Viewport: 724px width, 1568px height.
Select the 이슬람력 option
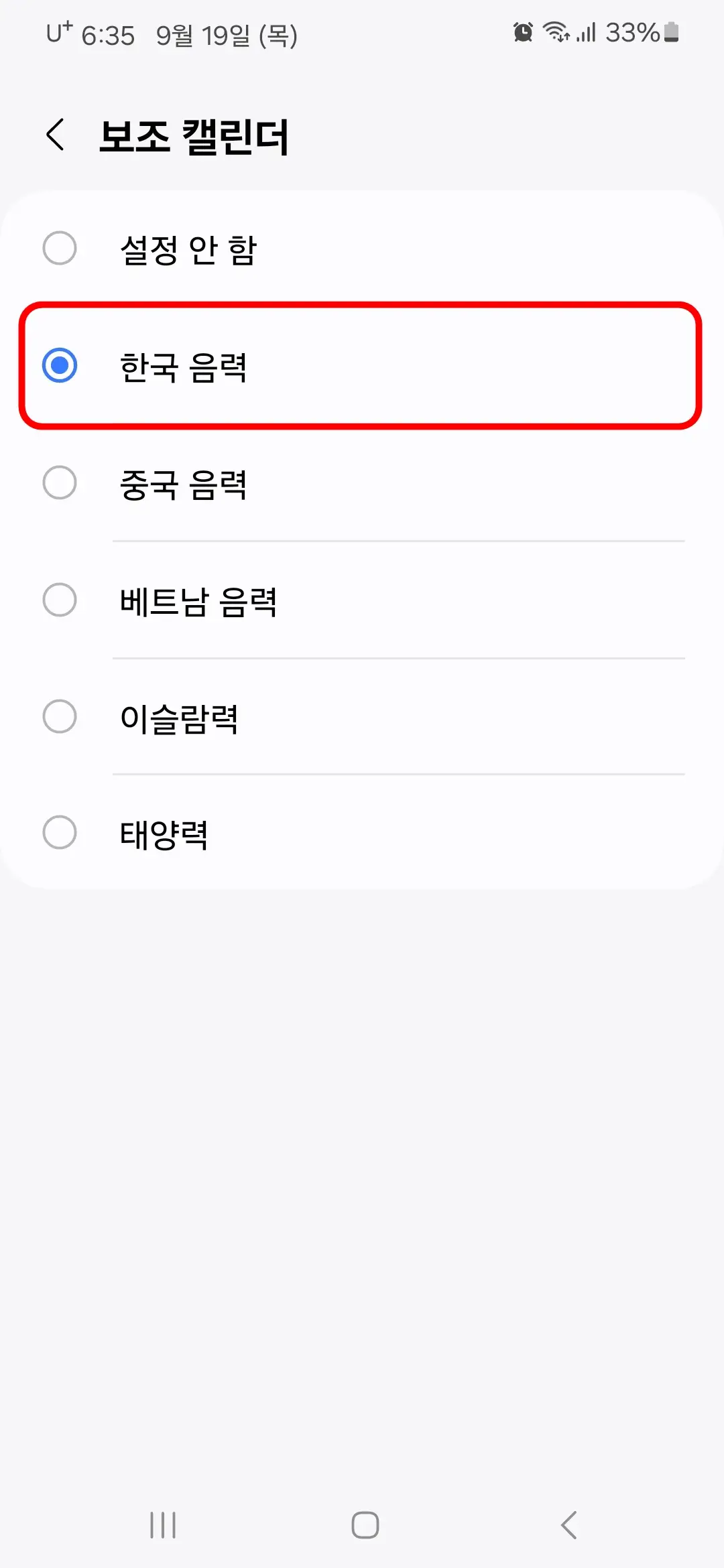click(x=60, y=716)
